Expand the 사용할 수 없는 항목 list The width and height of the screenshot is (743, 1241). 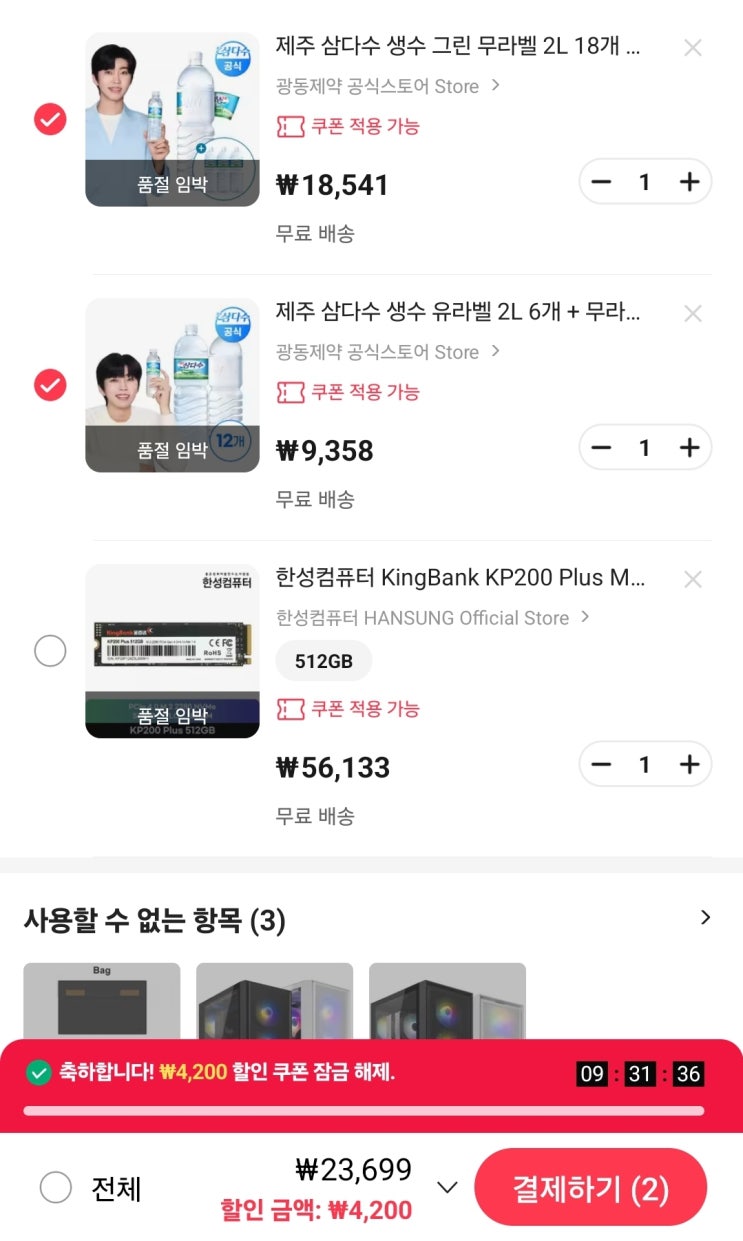(706, 918)
